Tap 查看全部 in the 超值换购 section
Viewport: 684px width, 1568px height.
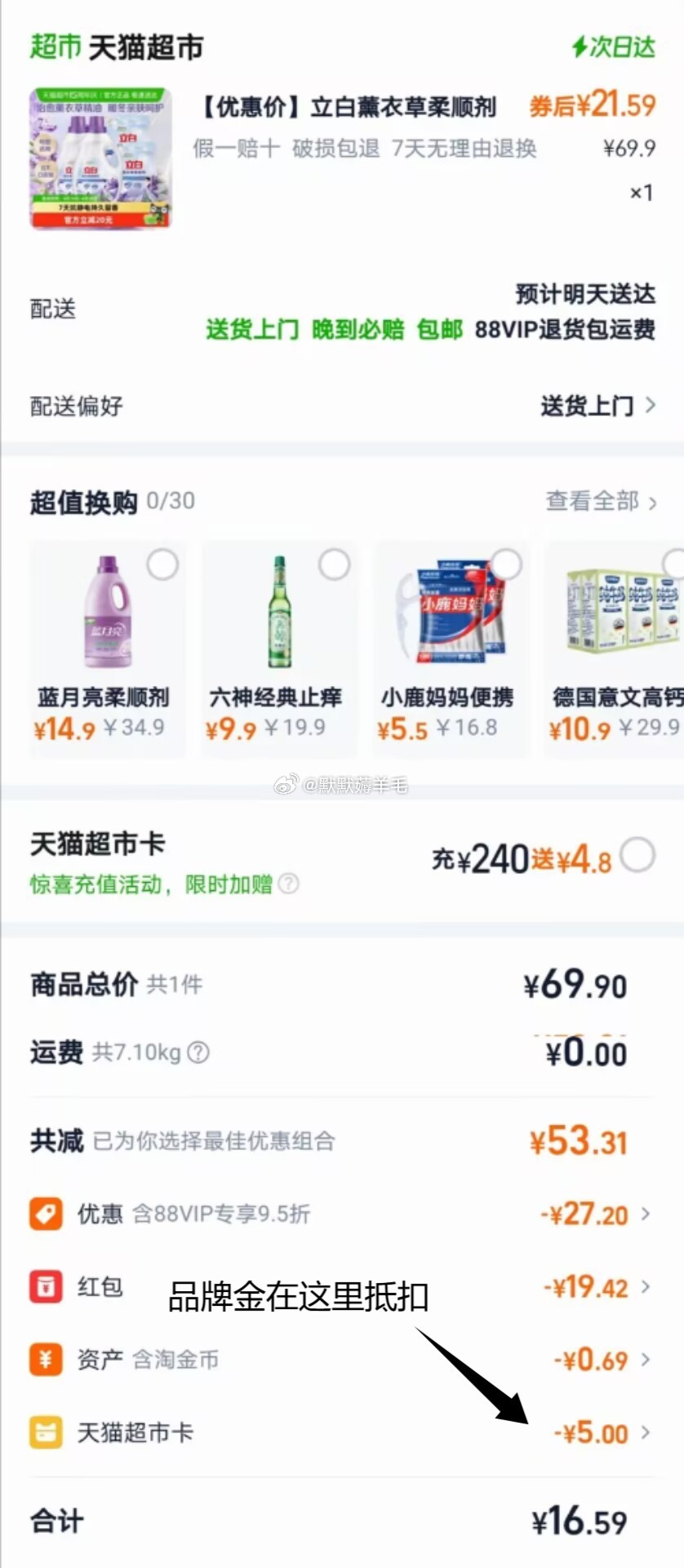600,501
